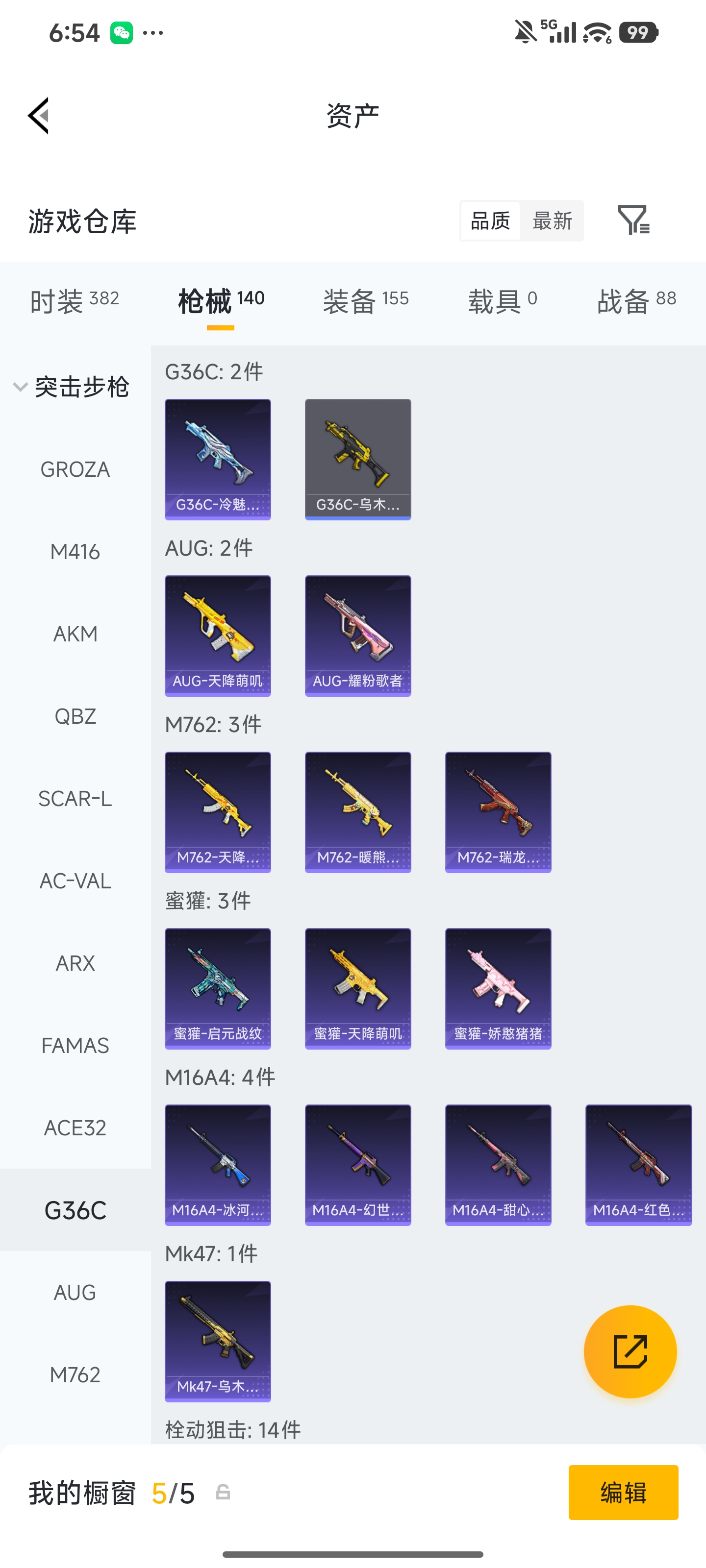Sort by 最新
The image size is (706, 1568).
(552, 220)
